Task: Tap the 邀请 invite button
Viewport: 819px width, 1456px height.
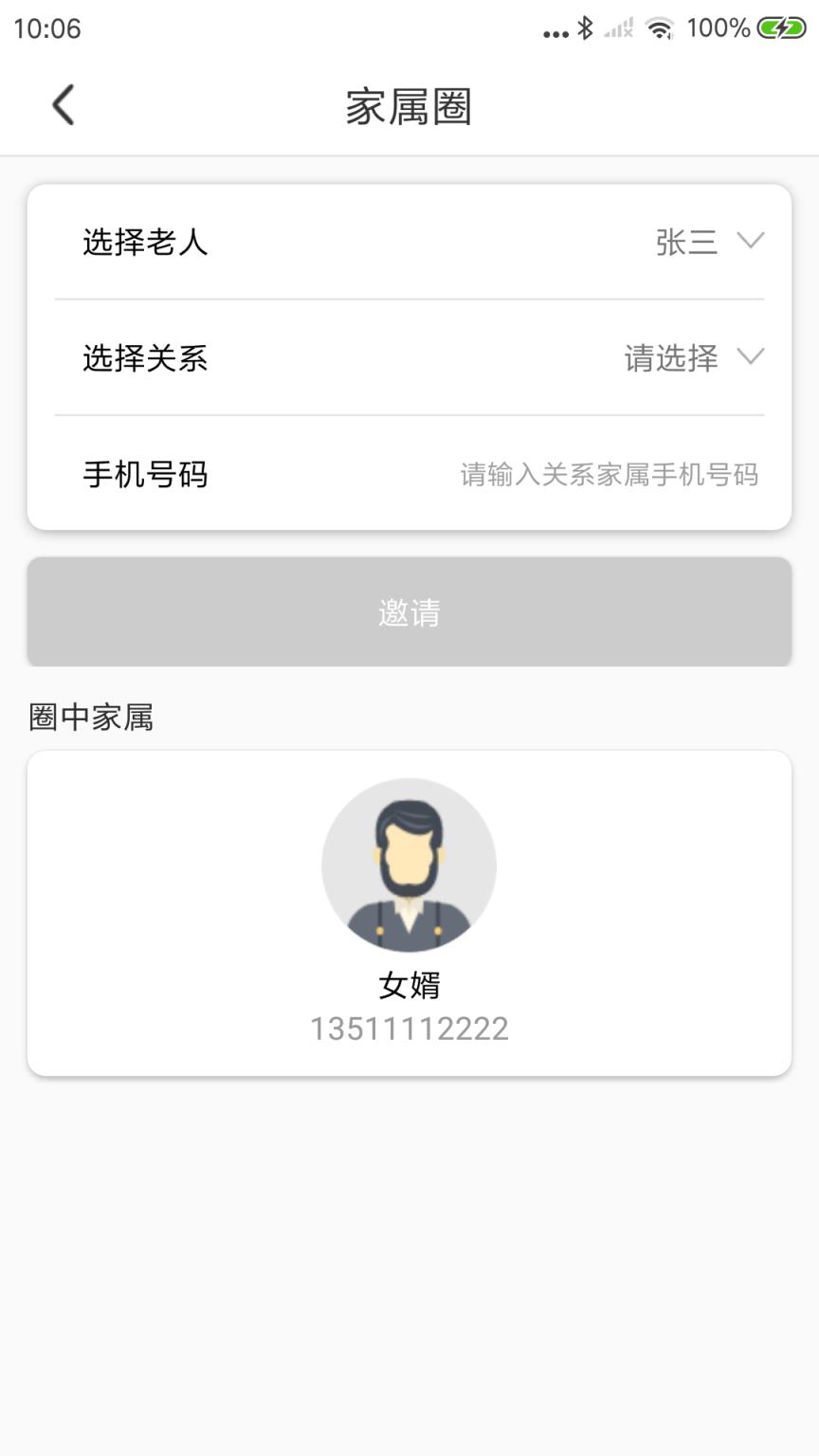Action: [409, 612]
